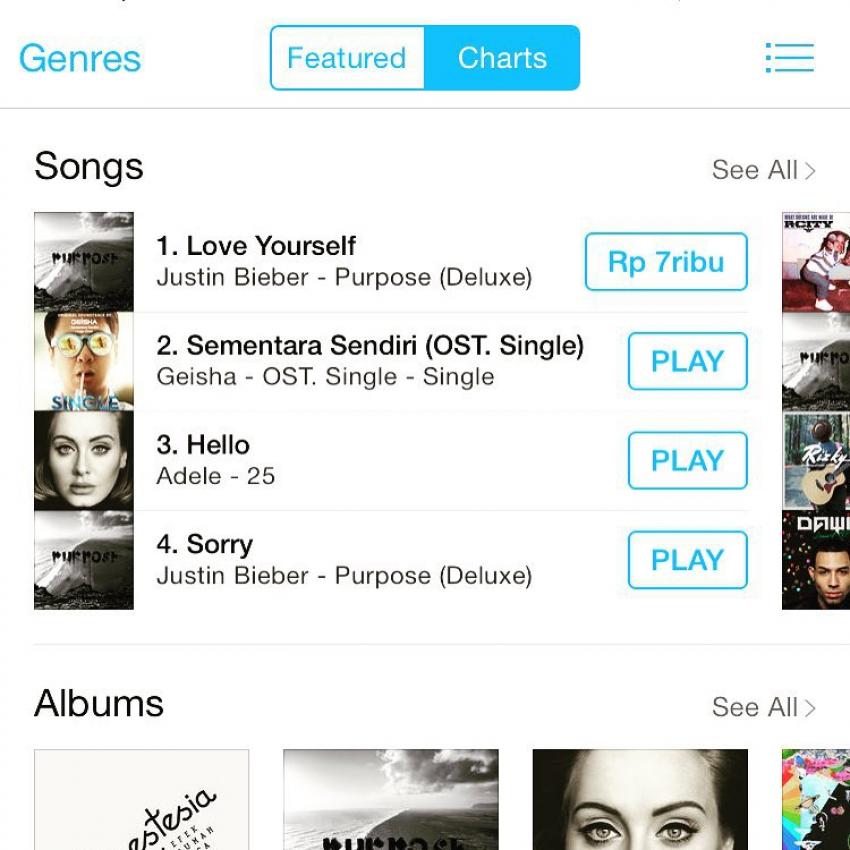Open the Sementara Sendiri song row

(x=369, y=360)
